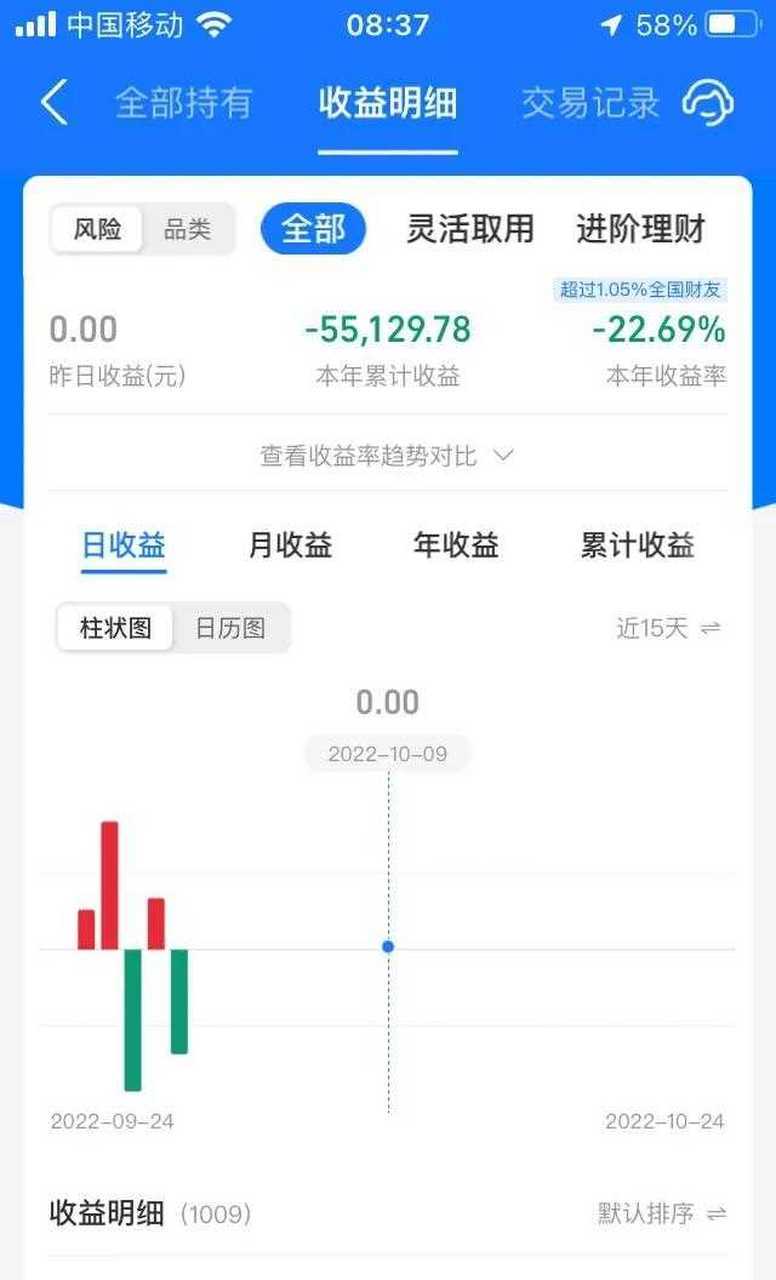Tap the range switch icon beside 近15天
This screenshot has height=1280, width=776.
click(x=711, y=629)
